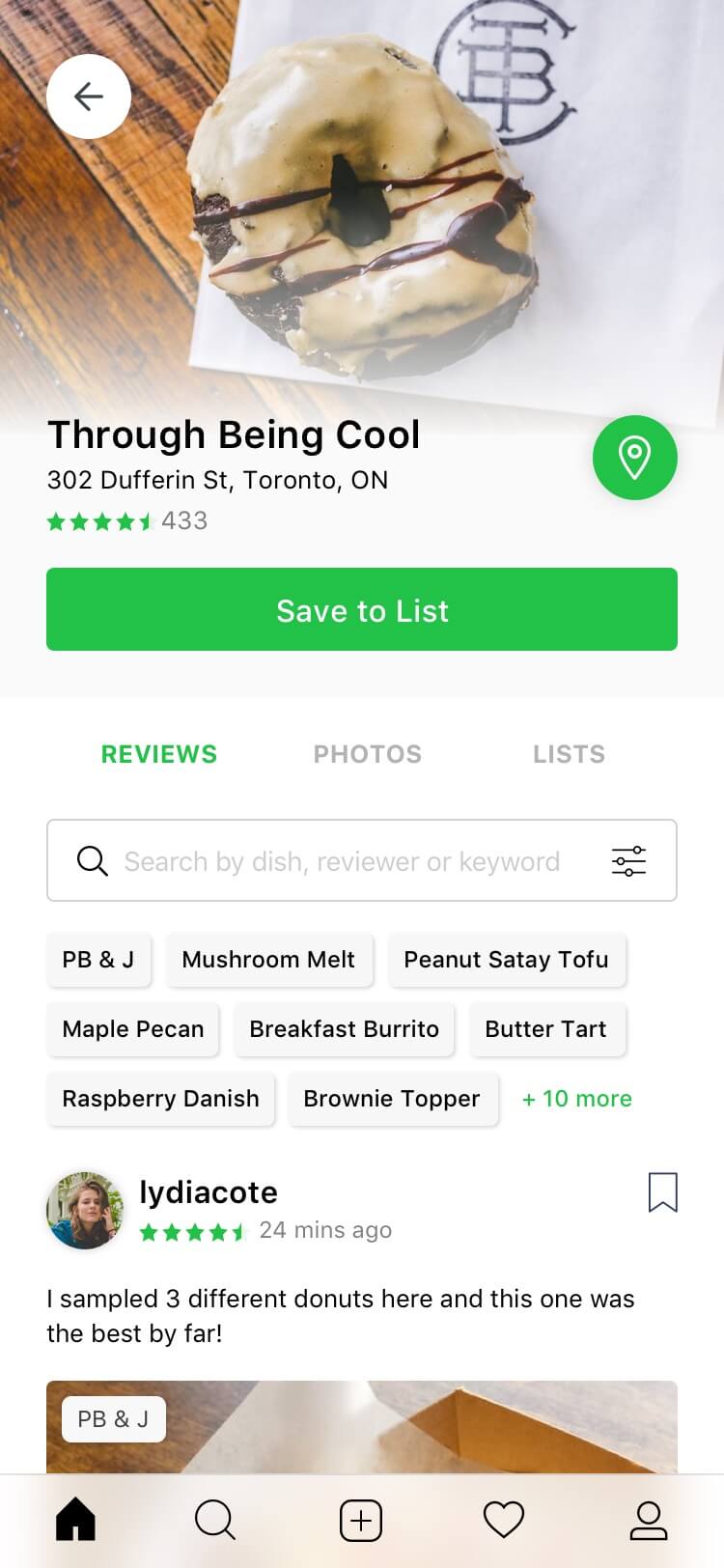Bookmark lydiacote's review
Screen dimensions: 724x1568
662,1192
